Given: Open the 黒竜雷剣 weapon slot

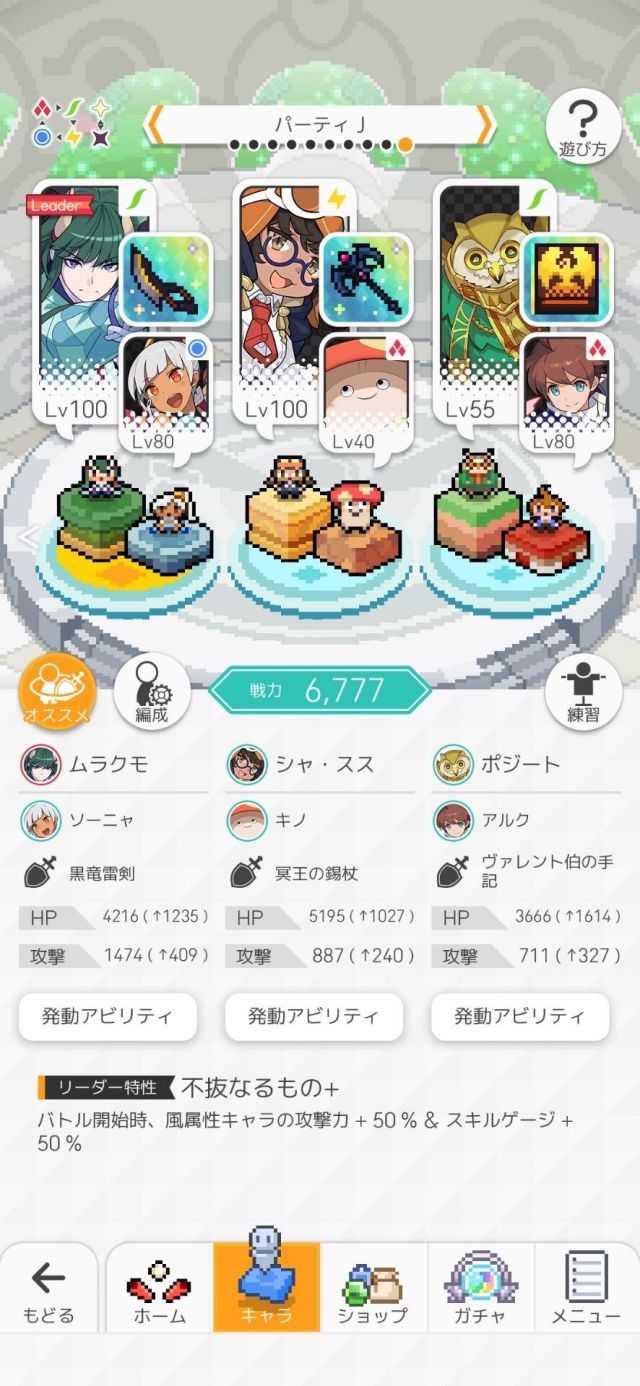Looking at the screenshot, I should pos(166,279).
